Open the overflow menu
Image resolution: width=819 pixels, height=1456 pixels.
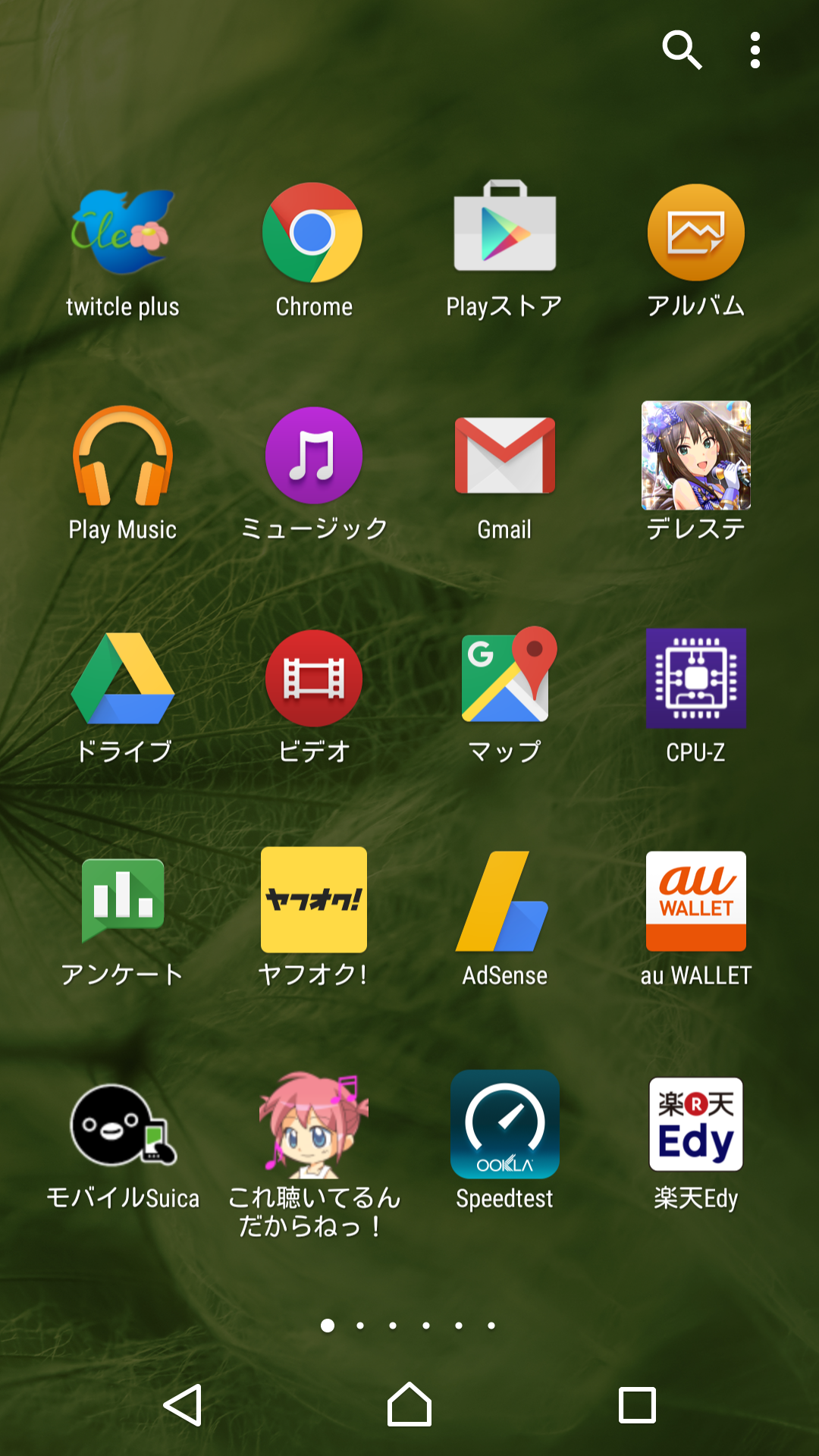point(755,50)
